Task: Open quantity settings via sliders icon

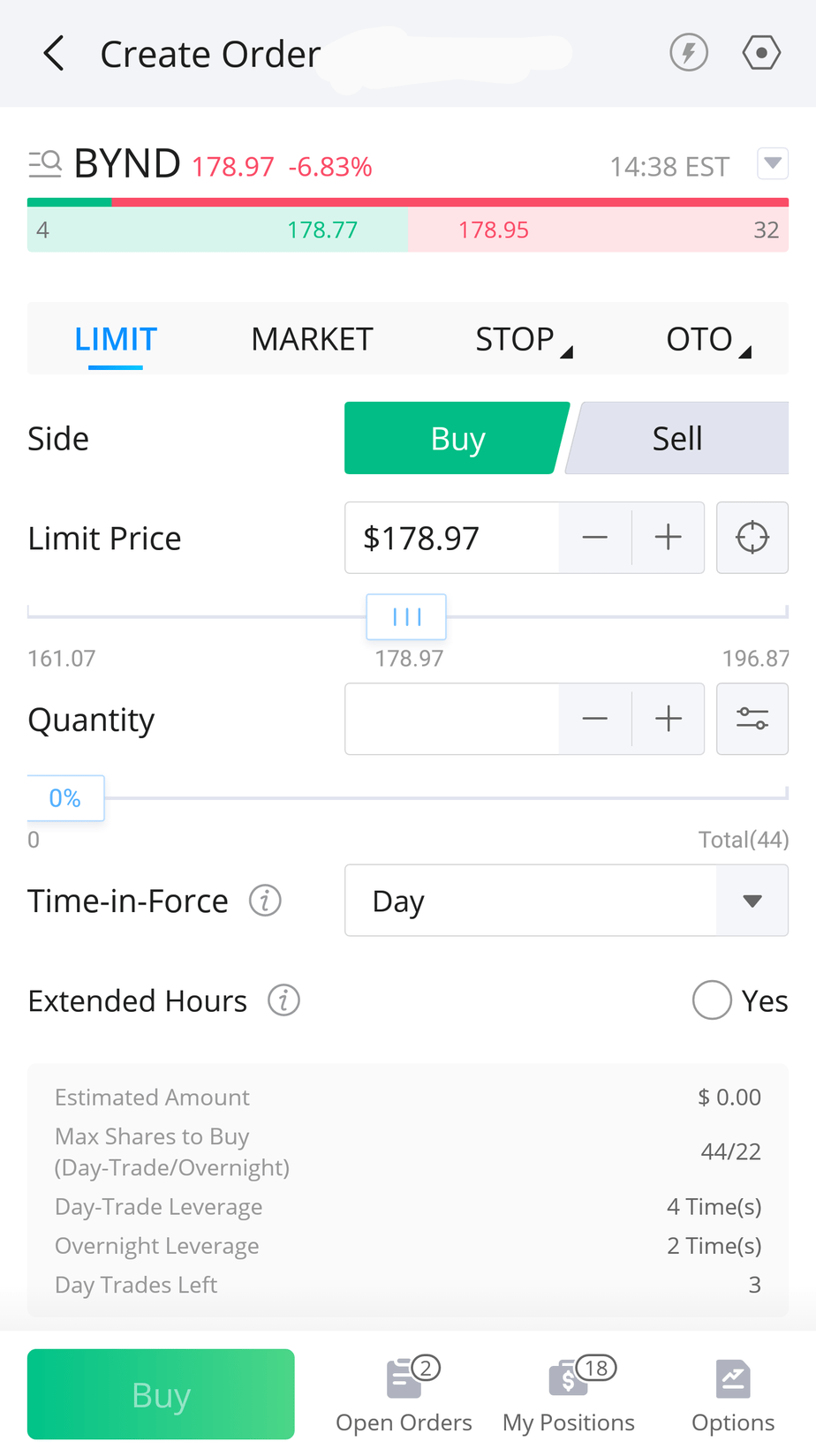Action: (x=752, y=719)
